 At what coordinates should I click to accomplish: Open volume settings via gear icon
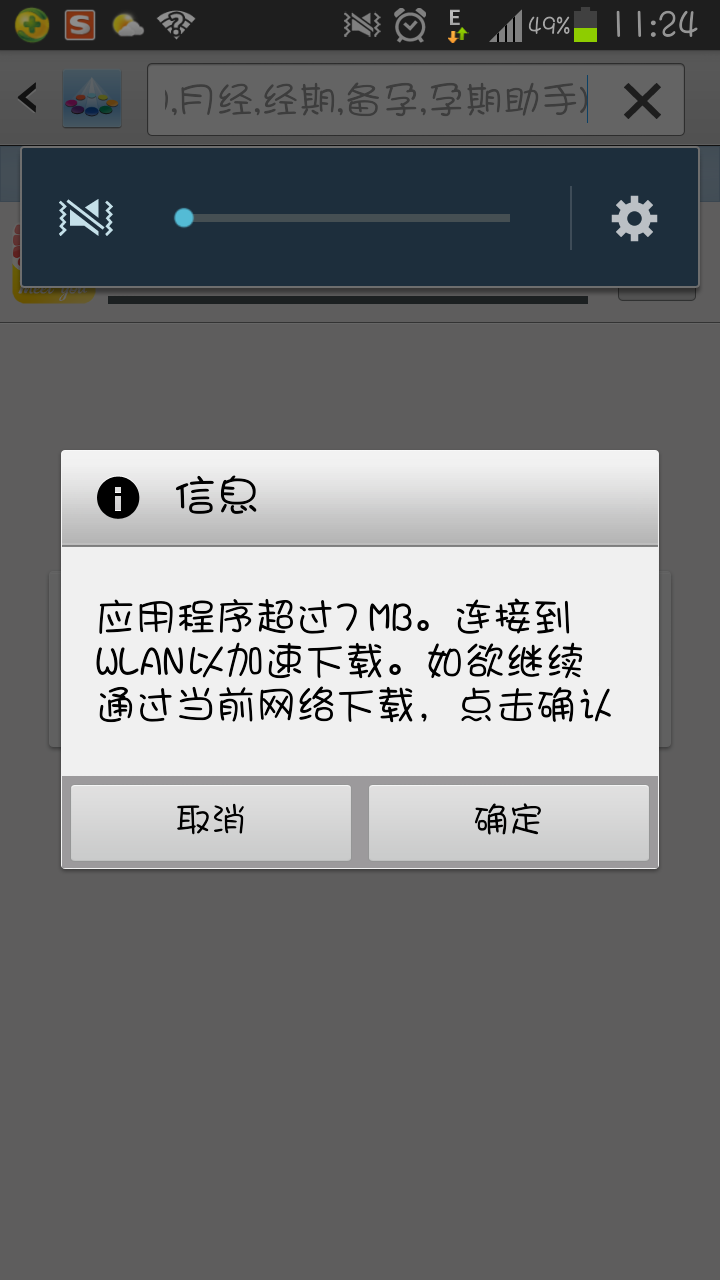pos(634,218)
